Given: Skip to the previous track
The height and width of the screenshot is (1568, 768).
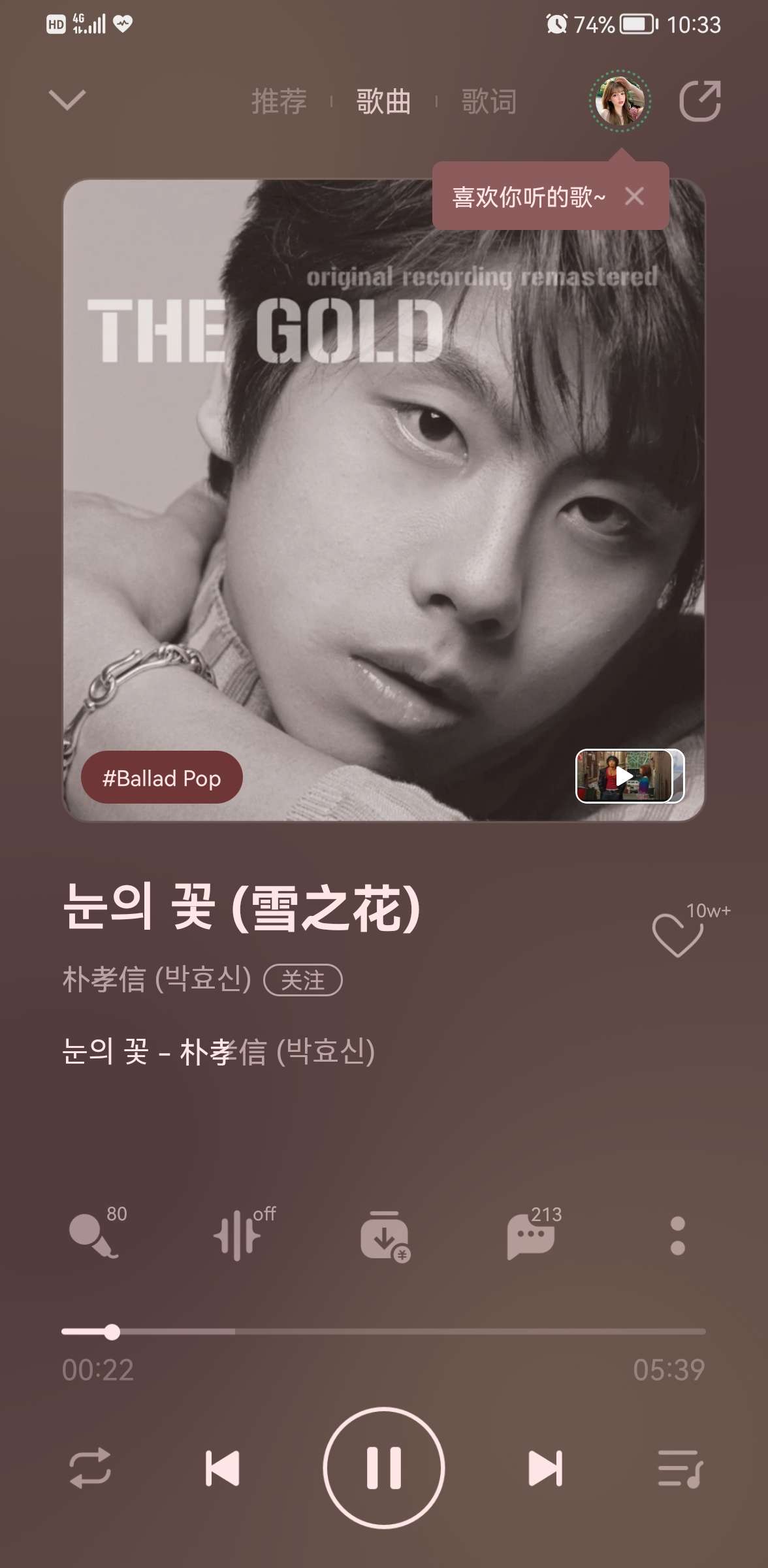Looking at the screenshot, I should pyautogui.click(x=222, y=1468).
